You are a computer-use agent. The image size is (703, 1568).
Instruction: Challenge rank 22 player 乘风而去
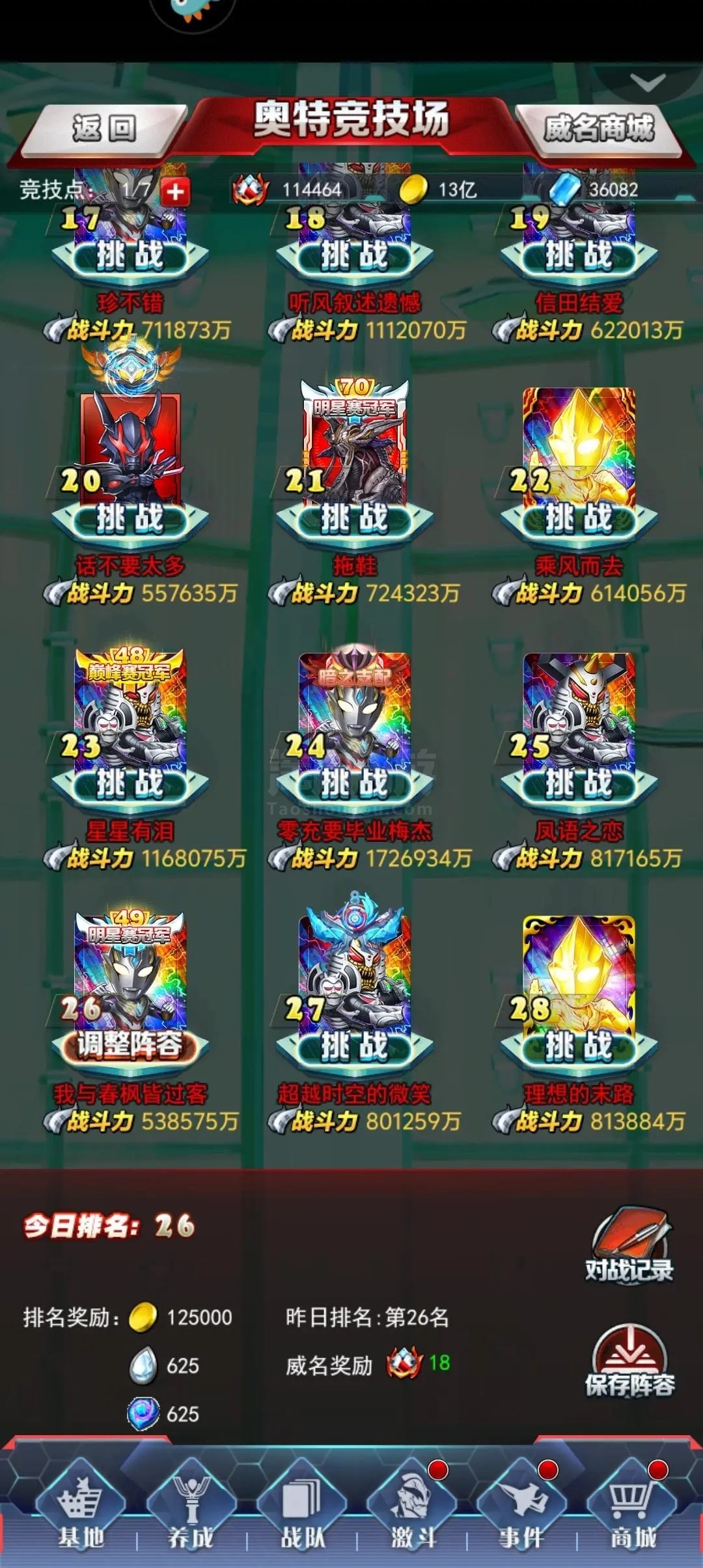tap(579, 519)
